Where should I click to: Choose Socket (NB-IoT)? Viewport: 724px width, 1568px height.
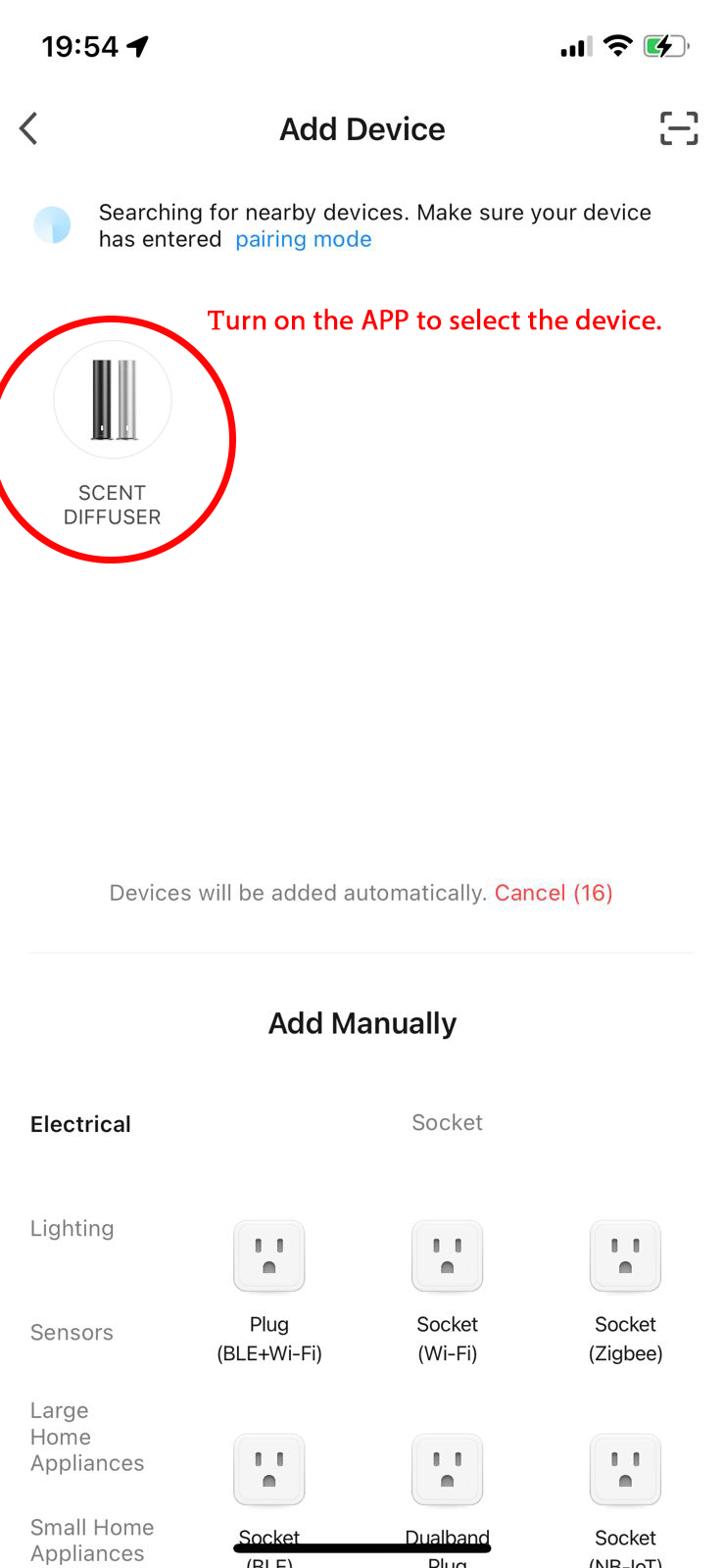point(626,1500)
